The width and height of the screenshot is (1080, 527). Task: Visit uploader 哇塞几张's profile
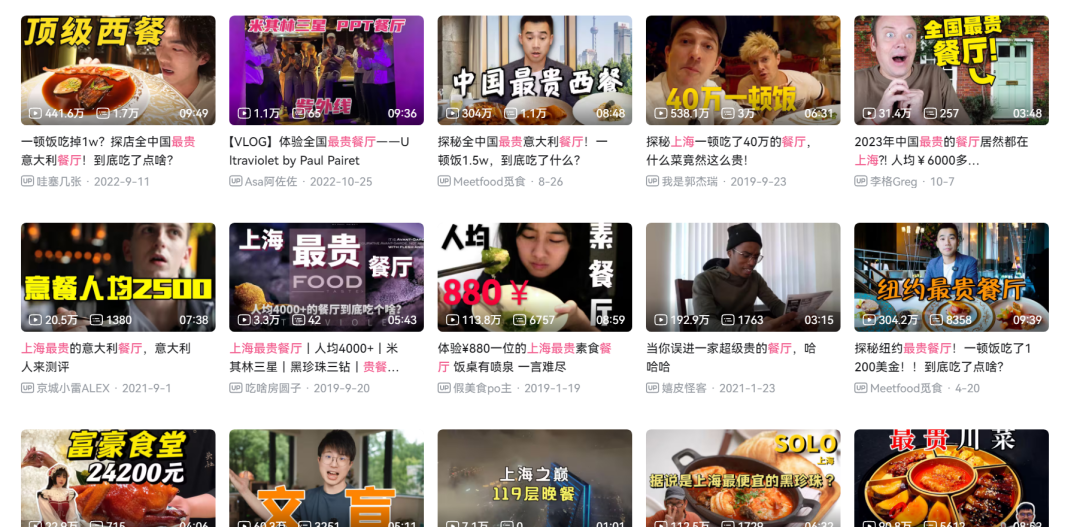pos(63,181)
